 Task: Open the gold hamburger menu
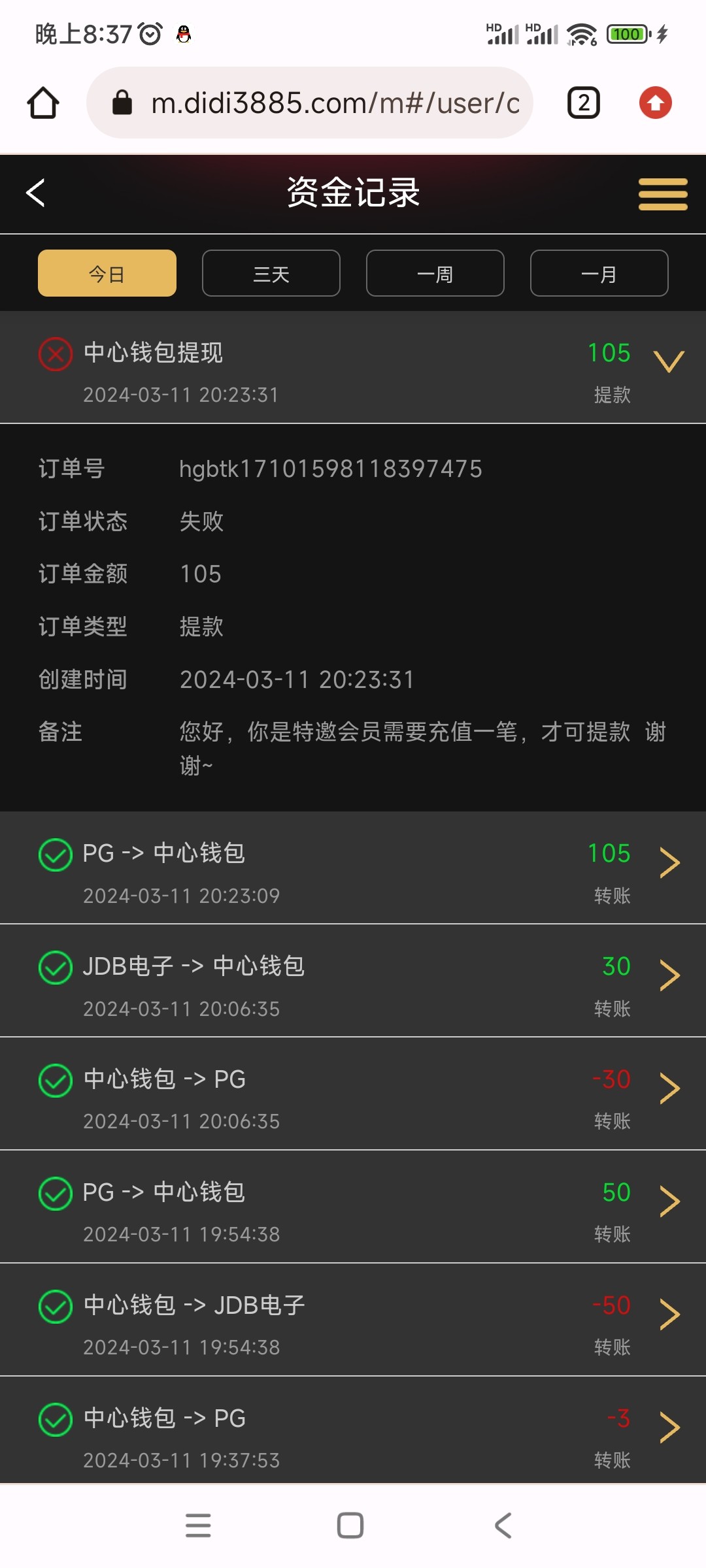[662, 194]
